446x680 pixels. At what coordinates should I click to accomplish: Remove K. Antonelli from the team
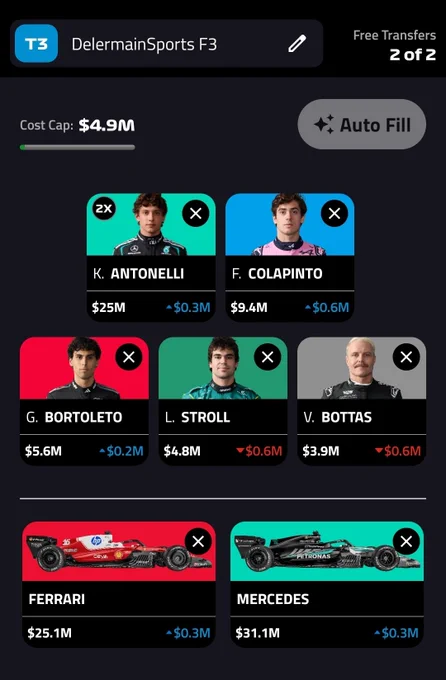click(196, 213)
